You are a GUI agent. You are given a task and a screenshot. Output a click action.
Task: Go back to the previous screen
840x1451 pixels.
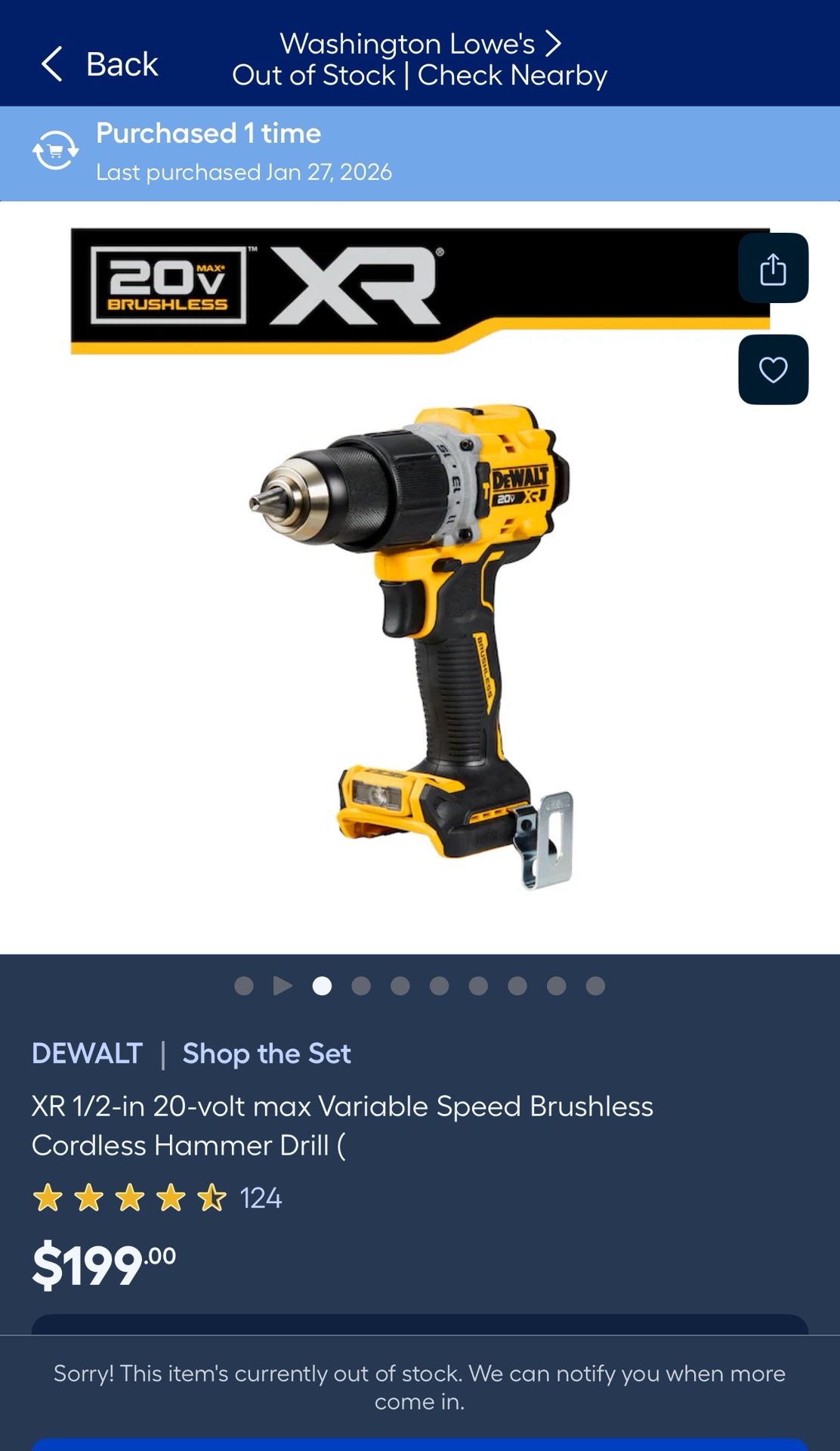(x=99, y=64)
